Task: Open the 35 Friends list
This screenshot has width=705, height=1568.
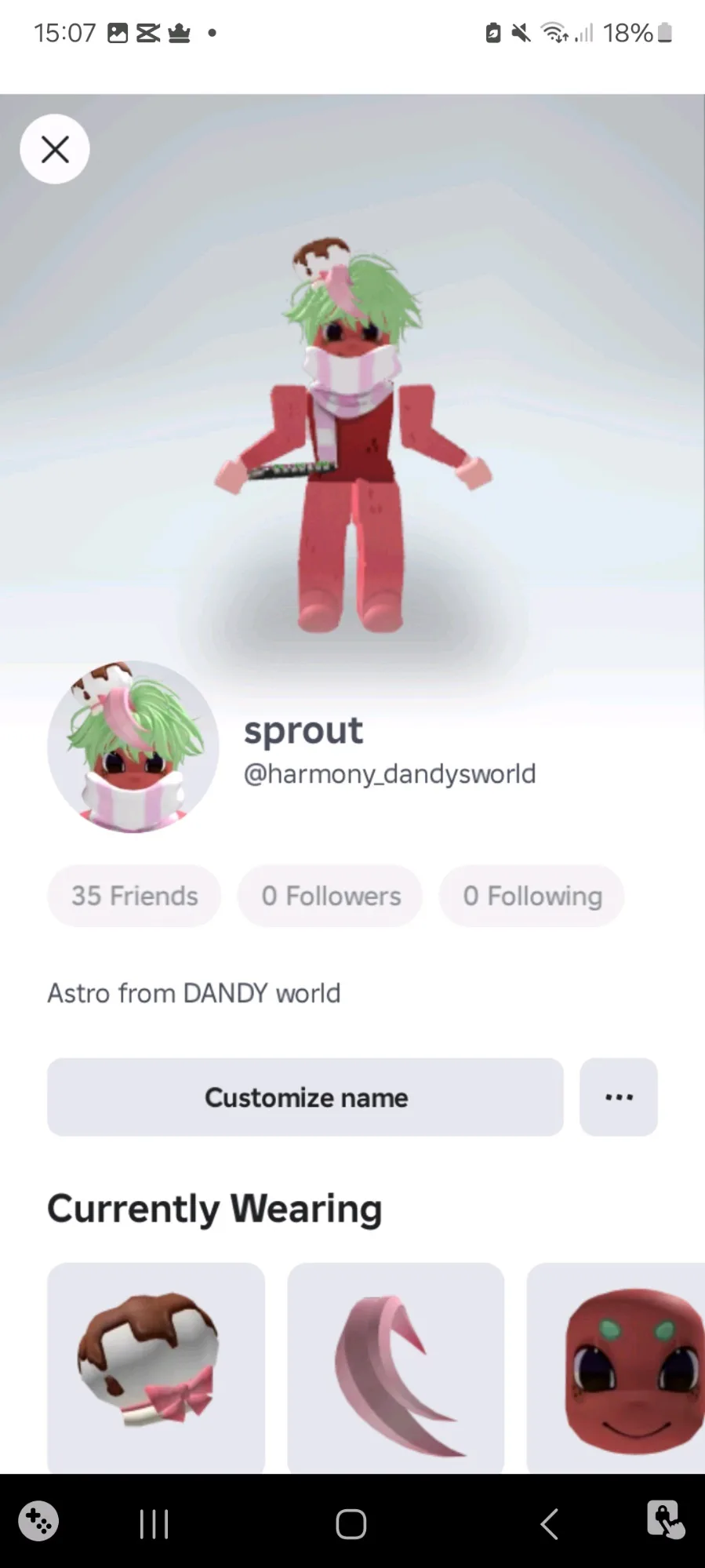Action: (x=134, y=896)
